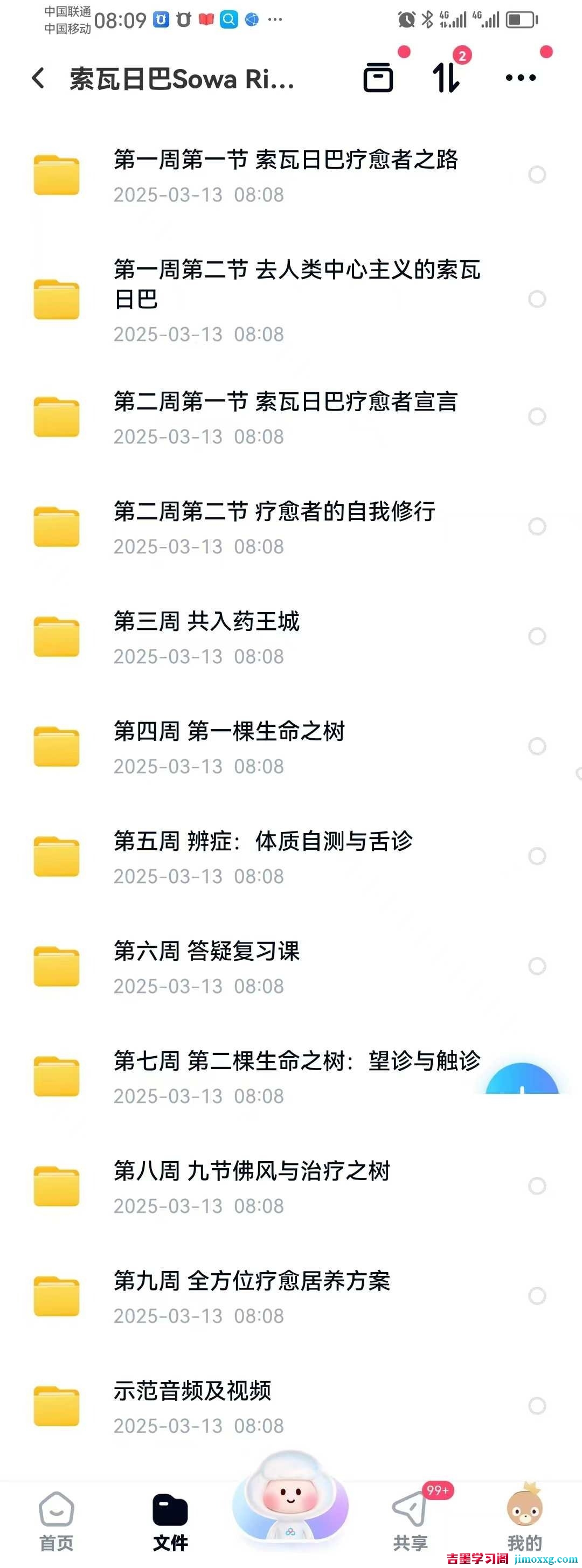Viewport: 582px width, 1568px height.
Task: Open folder 第九周 全方位疗愈居养方案
Action: coord(252,1296)
